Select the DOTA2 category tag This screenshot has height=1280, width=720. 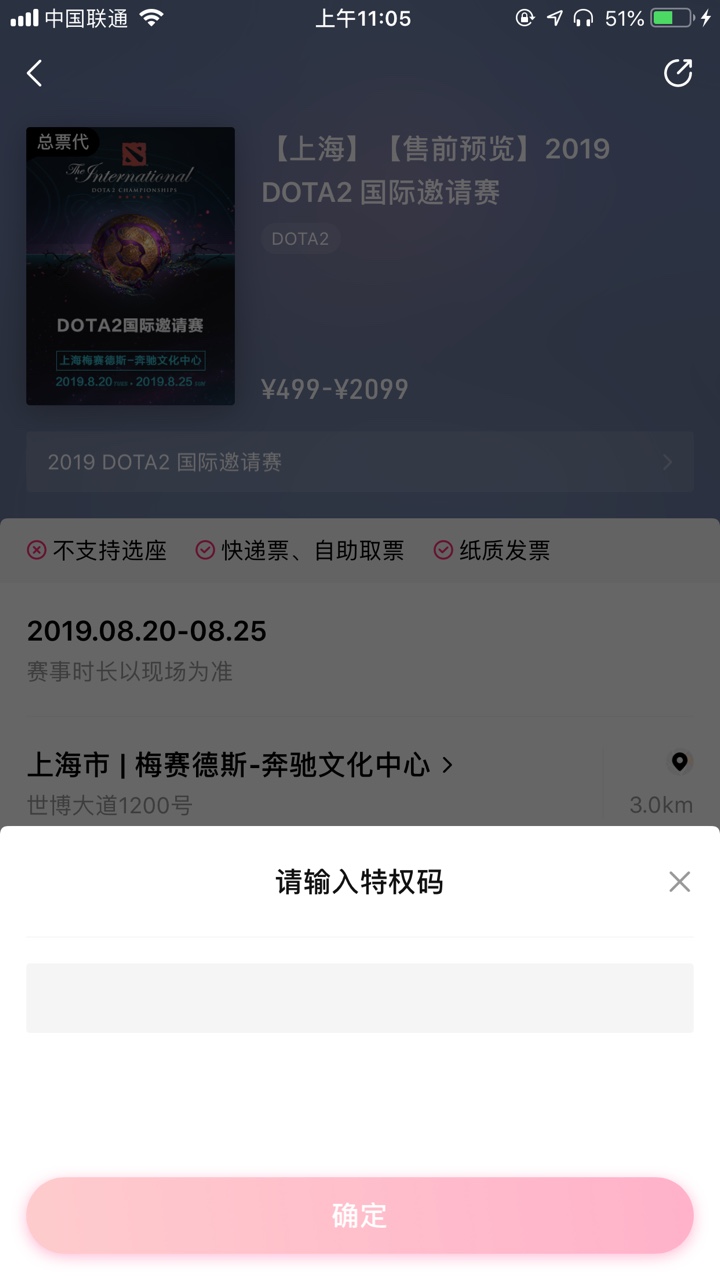point(301,238)
